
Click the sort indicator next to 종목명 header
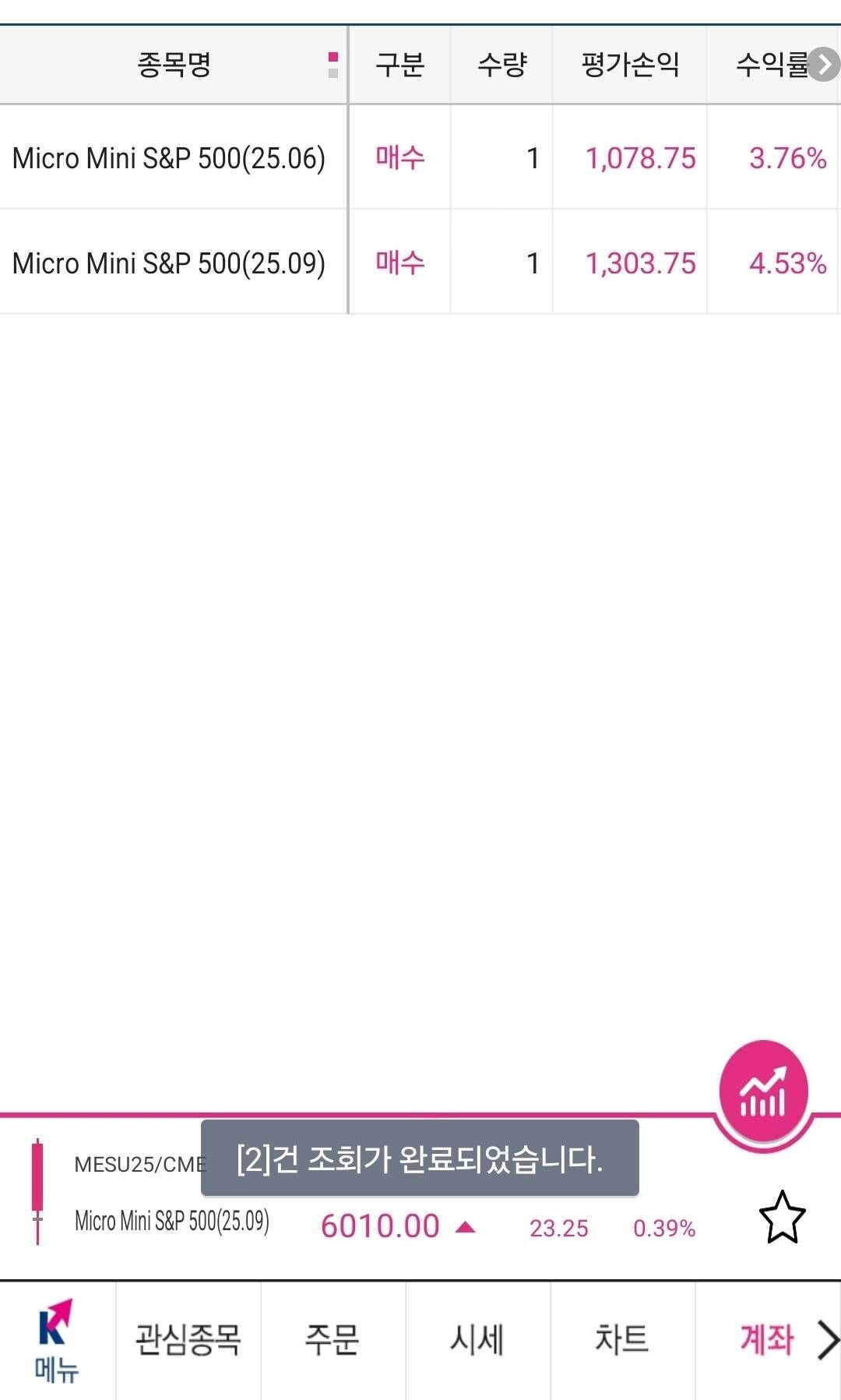333,65
